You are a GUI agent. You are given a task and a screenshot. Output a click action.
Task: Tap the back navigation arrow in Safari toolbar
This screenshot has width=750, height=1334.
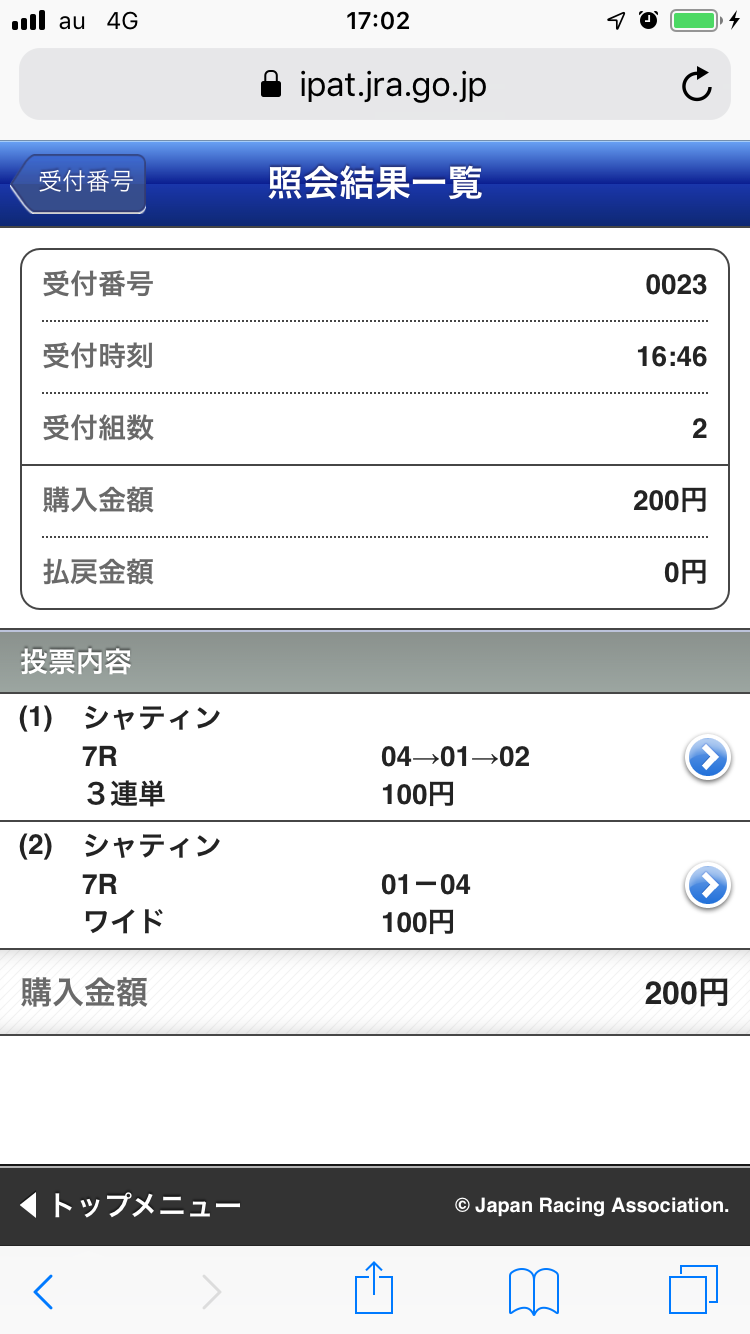(42, 1291)
